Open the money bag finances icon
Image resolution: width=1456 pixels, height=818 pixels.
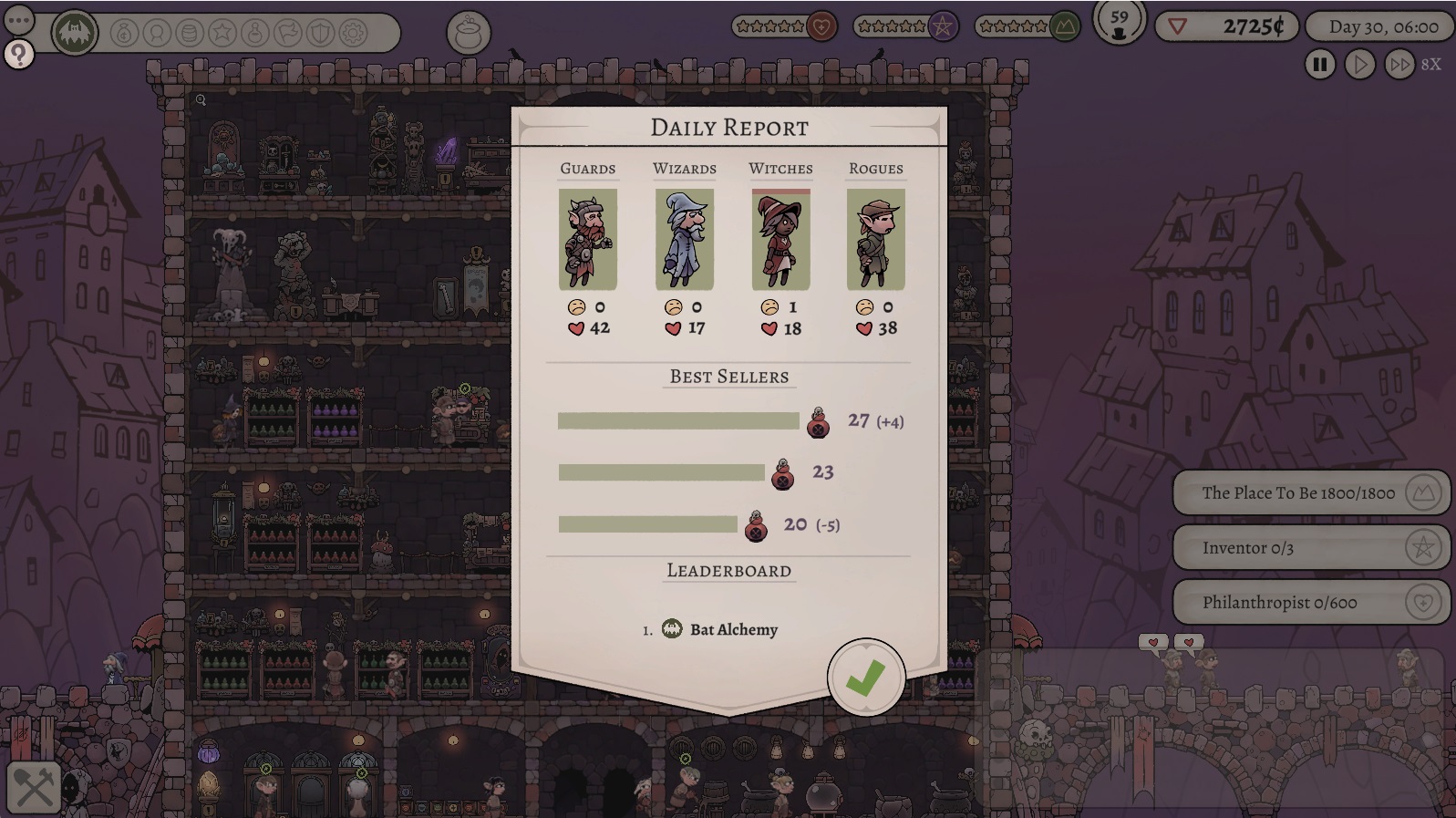tap(125, 34)
